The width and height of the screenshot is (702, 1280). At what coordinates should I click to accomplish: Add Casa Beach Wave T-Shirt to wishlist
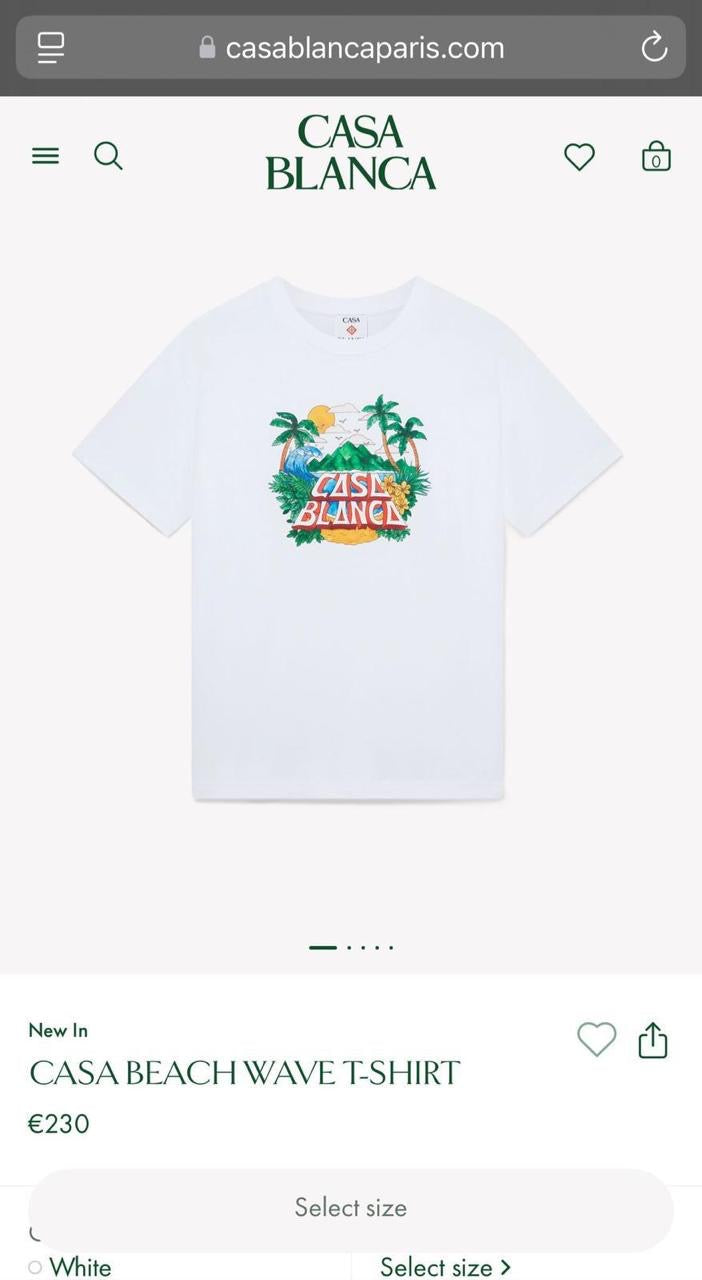click(x=597, y=1040)
